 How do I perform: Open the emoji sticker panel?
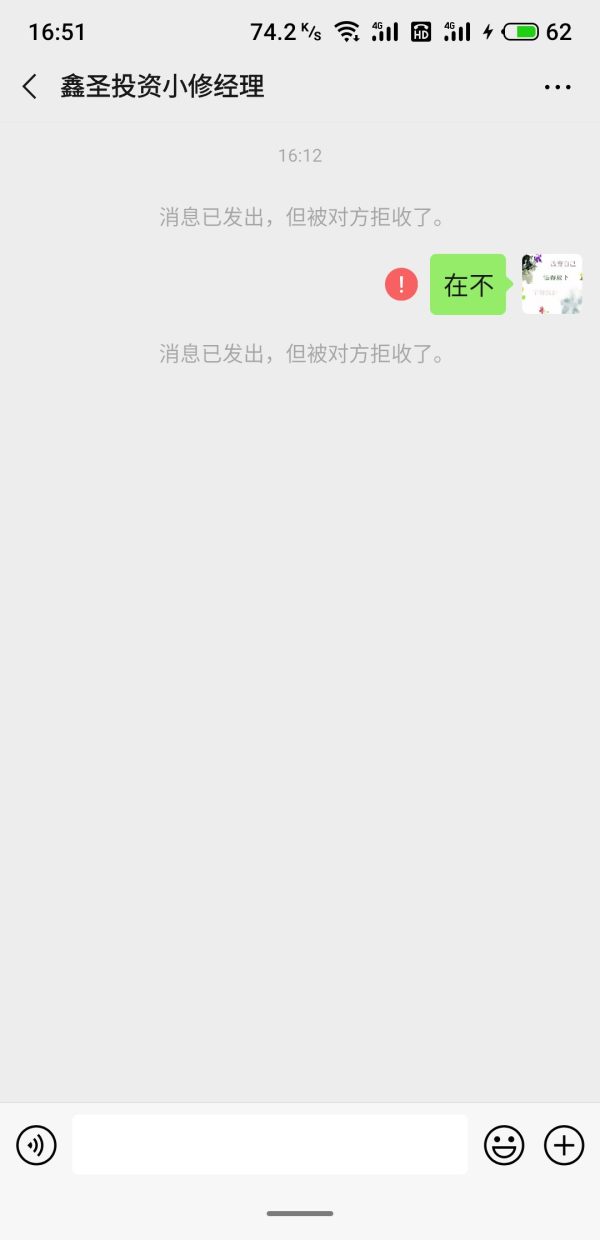[x=504, y=1144]
